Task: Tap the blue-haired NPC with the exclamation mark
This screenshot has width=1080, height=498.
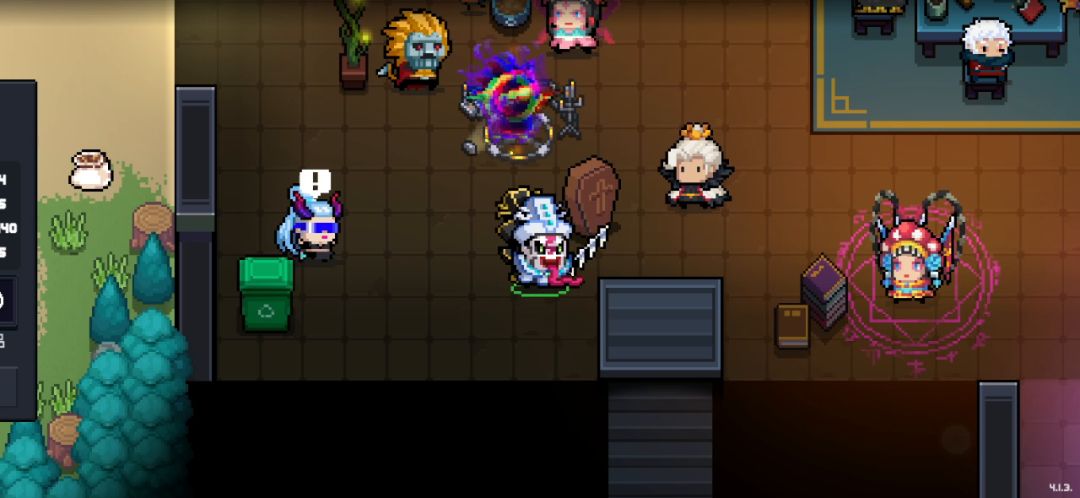Action: [x=308, y=228]
